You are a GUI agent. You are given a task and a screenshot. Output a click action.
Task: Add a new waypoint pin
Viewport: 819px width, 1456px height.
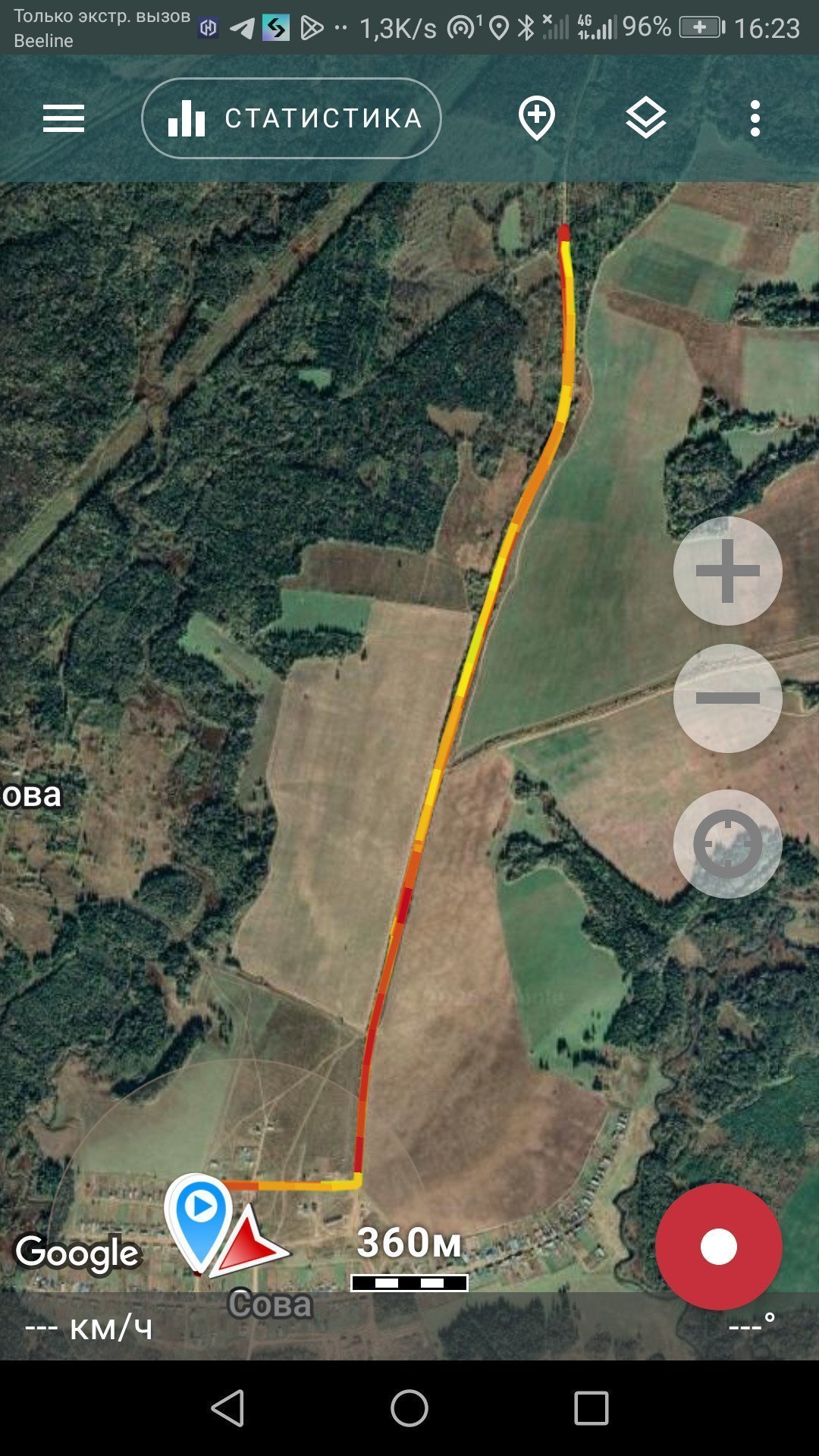tap(537, 119)
